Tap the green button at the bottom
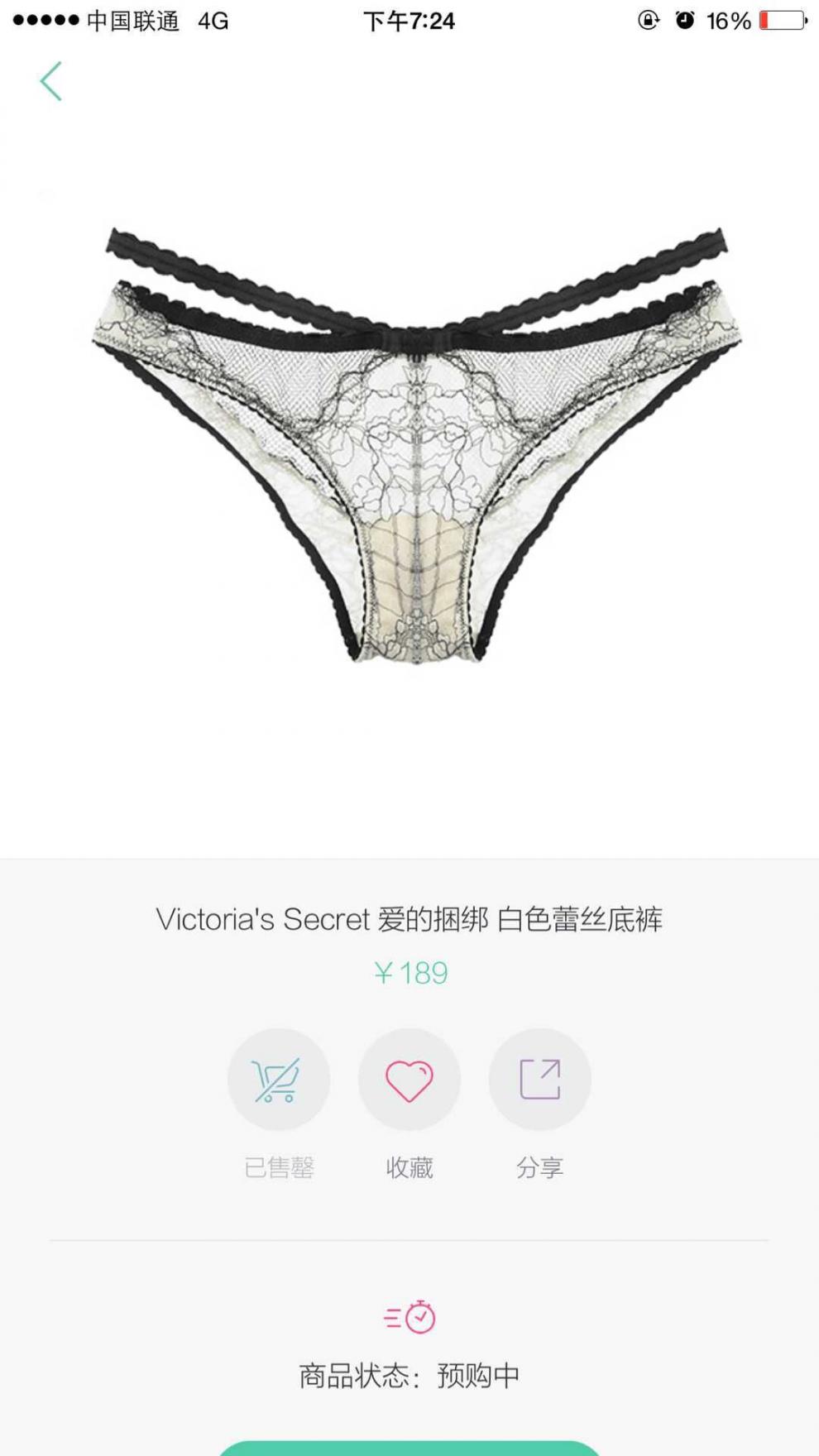The image size is (819, 1456). pyautogui.click(x=409, y=1448)
